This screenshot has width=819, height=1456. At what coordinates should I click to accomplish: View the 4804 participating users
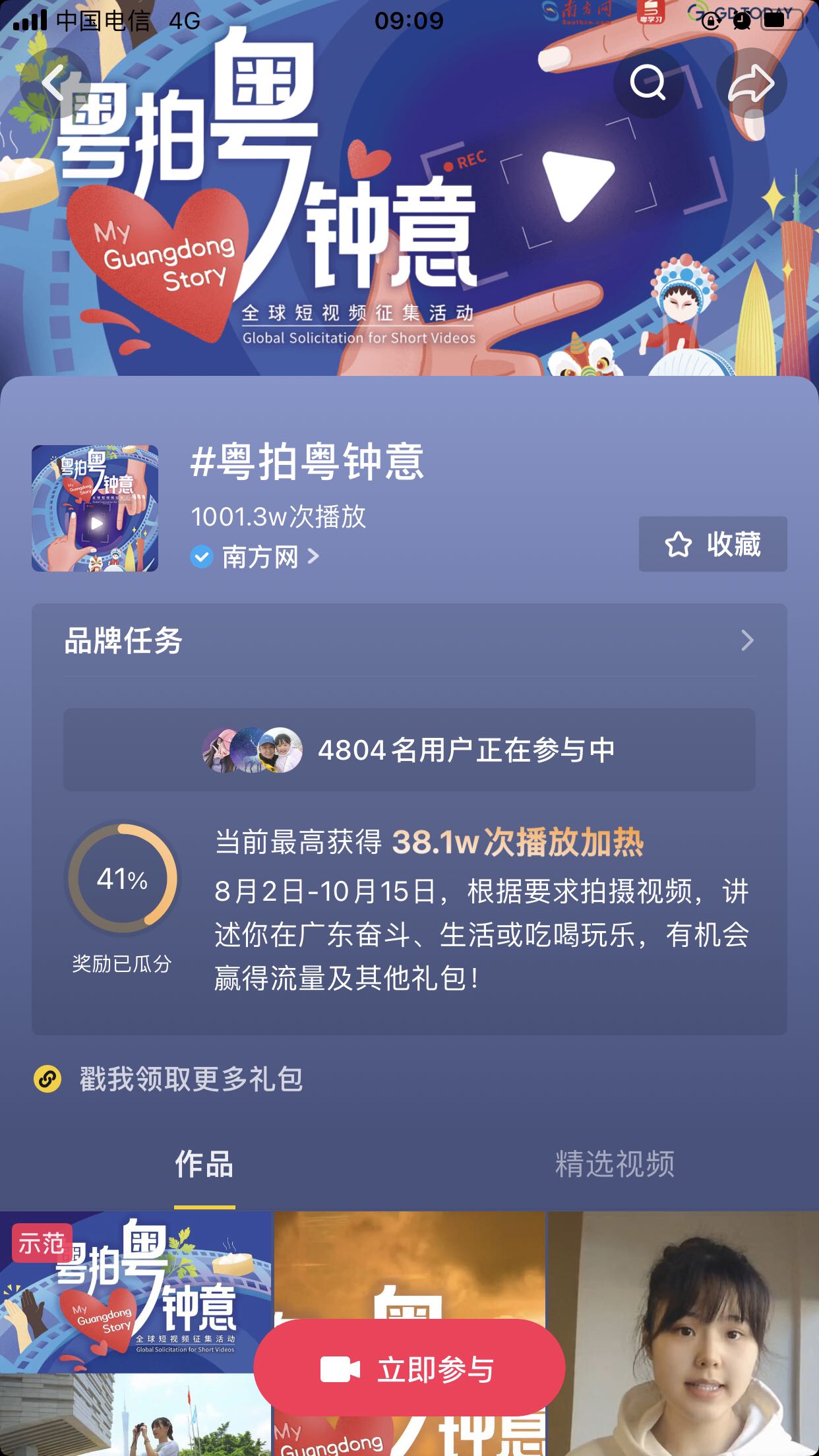click(409, 750)
